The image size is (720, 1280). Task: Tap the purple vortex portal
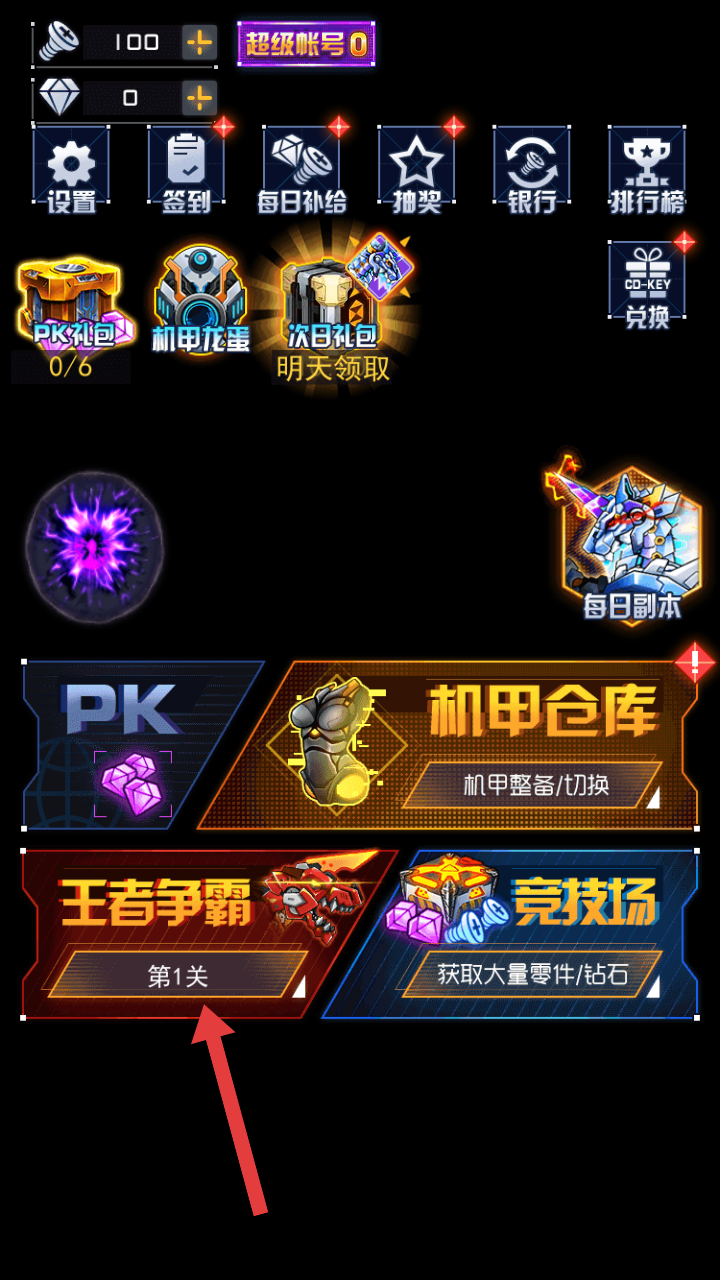tap(94, 547)
